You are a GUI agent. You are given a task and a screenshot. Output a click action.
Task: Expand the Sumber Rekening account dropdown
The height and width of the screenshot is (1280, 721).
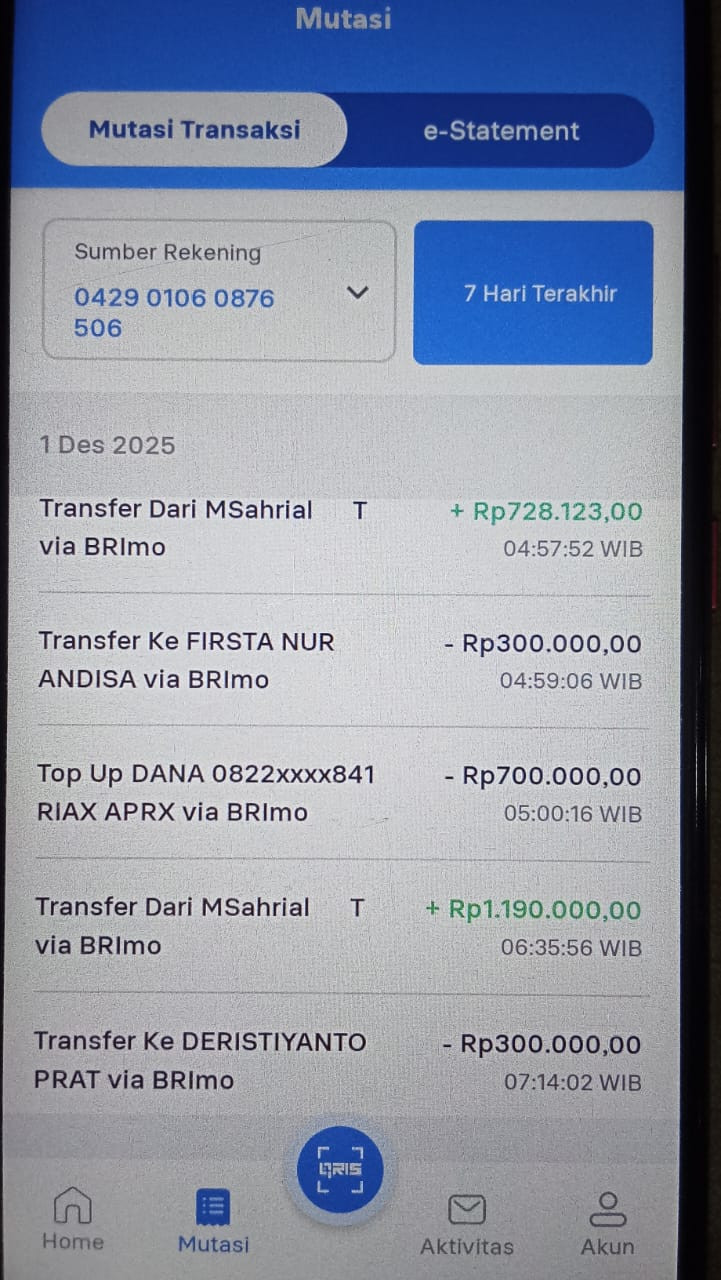357,293
